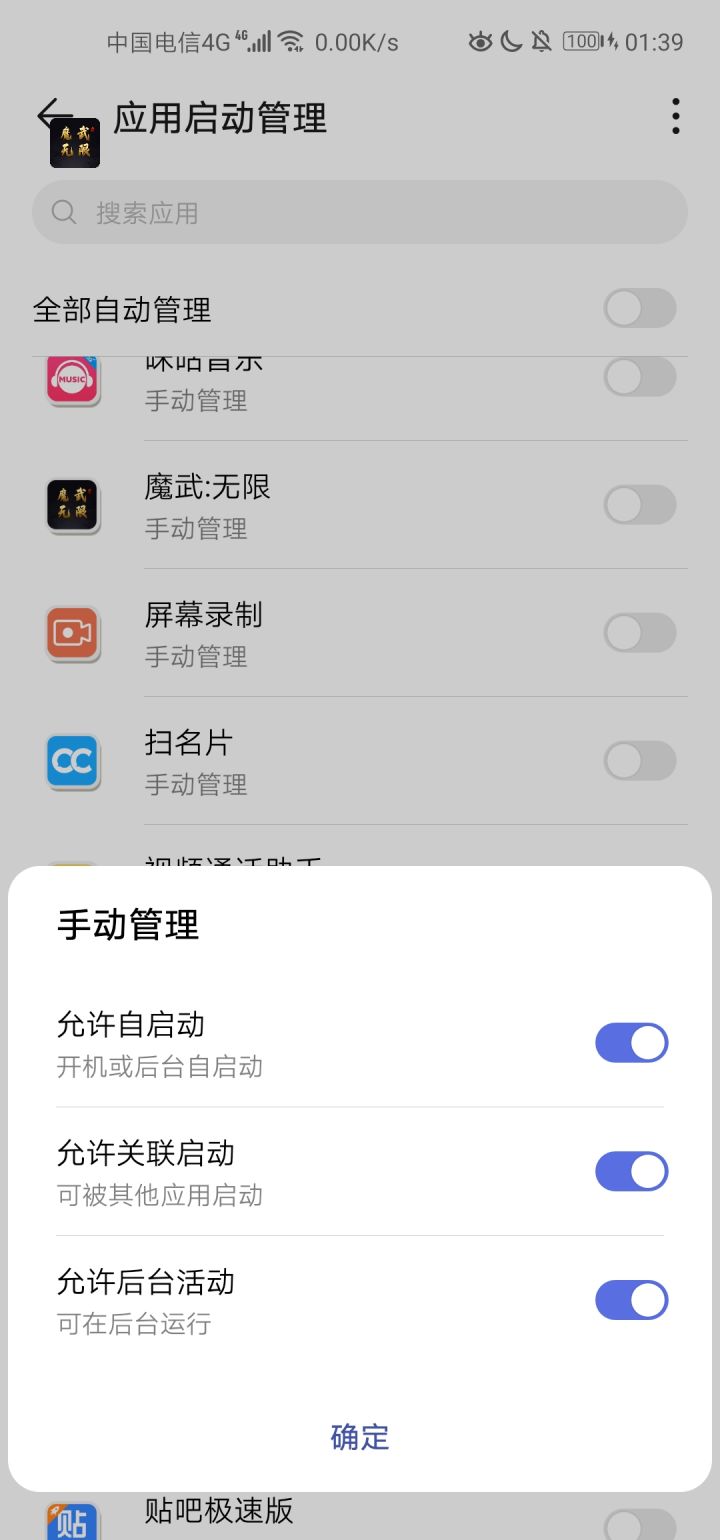Tap the search magnifier icon
The image size is (720, 1540).
(63, 212)
